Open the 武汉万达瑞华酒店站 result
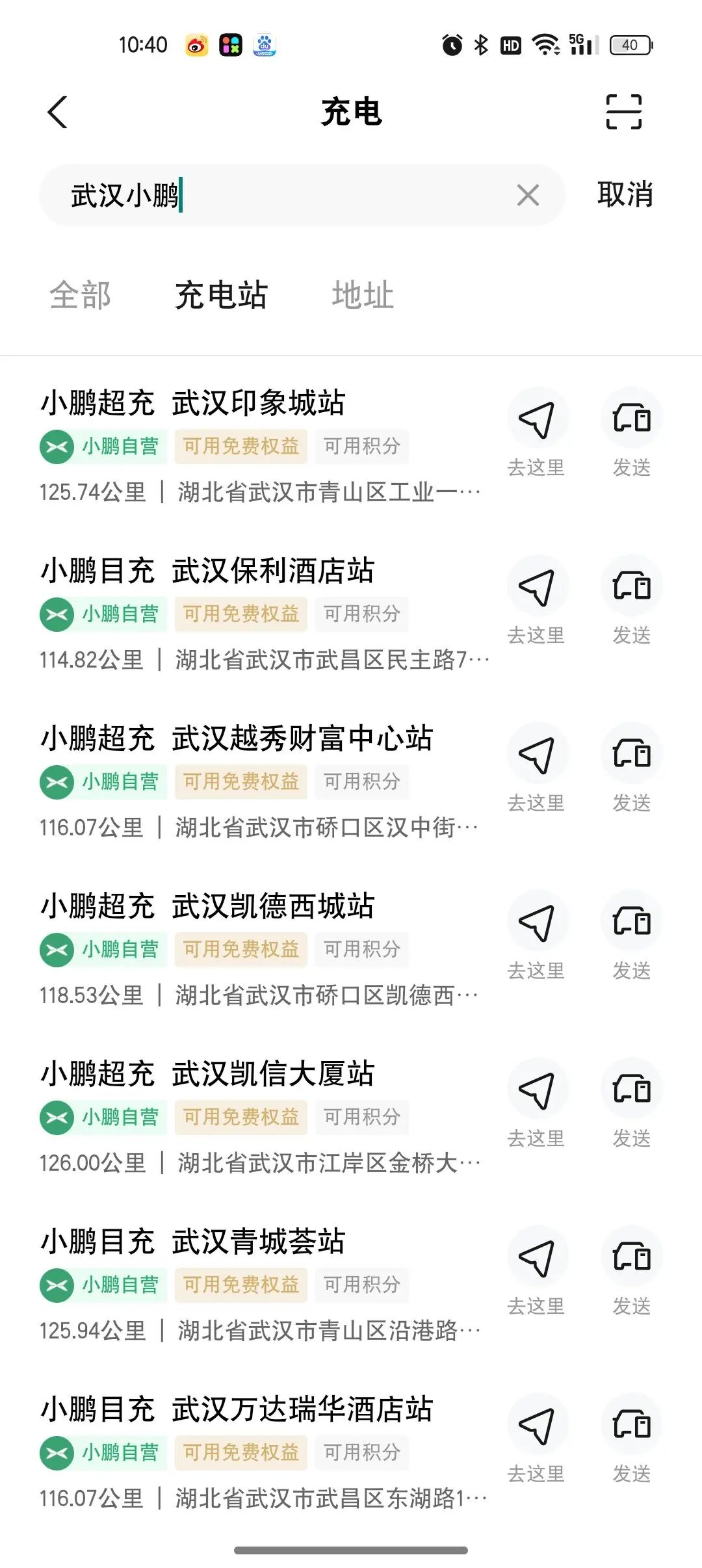Screen dimensions: 702x1568 click(x=260, y=1453)
